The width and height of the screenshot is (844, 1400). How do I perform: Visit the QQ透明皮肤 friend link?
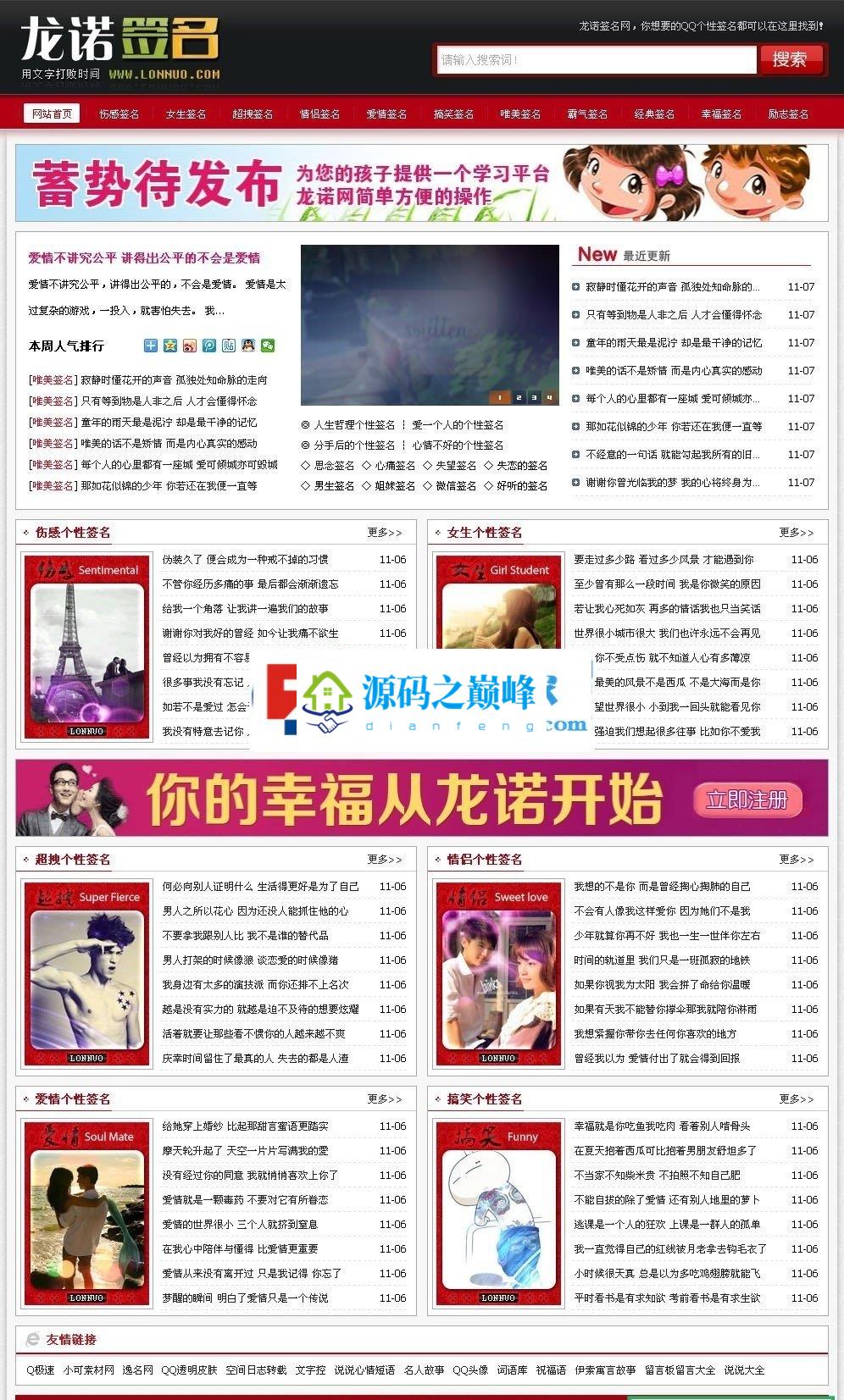point(189,1370)
